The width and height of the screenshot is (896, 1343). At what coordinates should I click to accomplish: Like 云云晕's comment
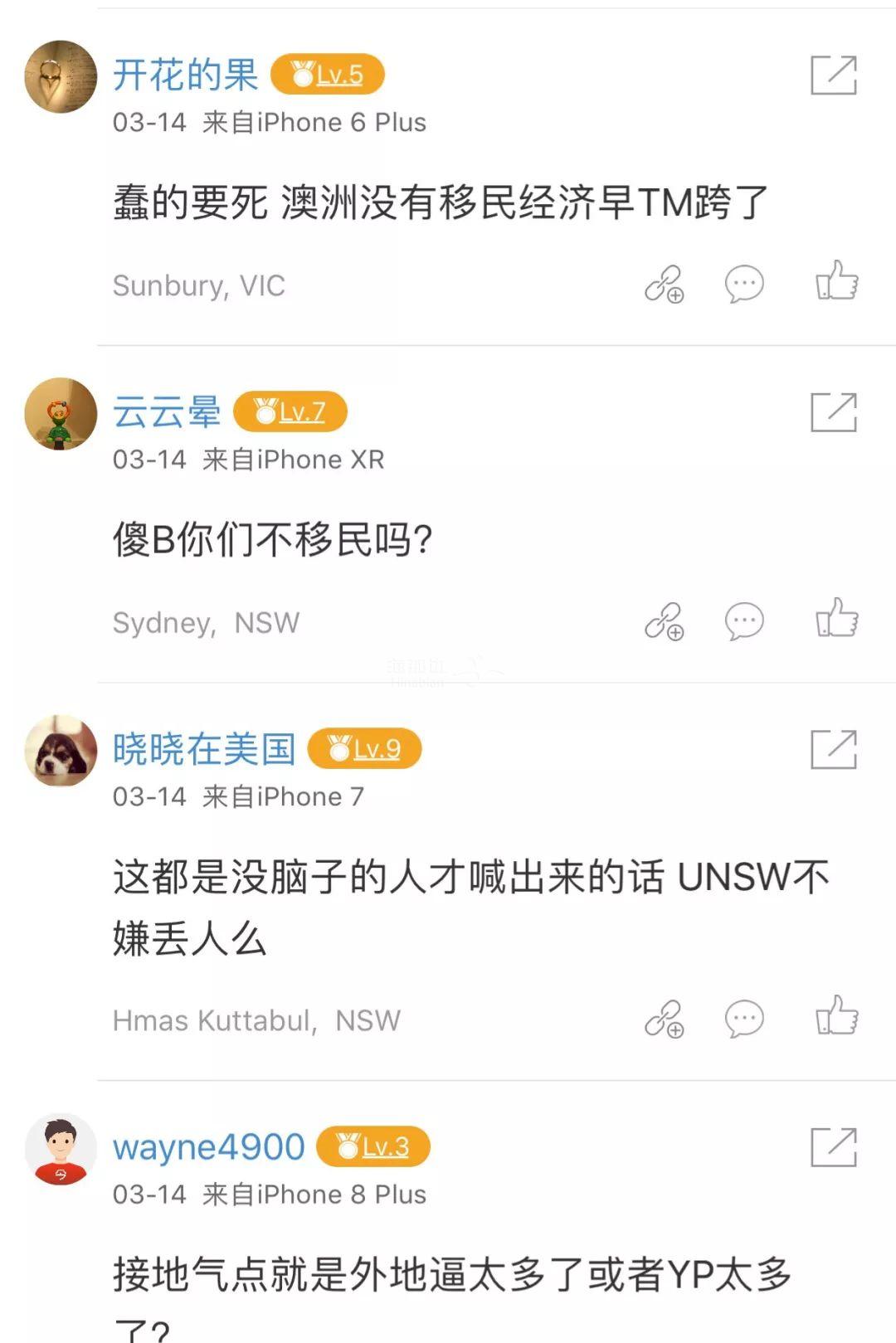tap(836, 619)
